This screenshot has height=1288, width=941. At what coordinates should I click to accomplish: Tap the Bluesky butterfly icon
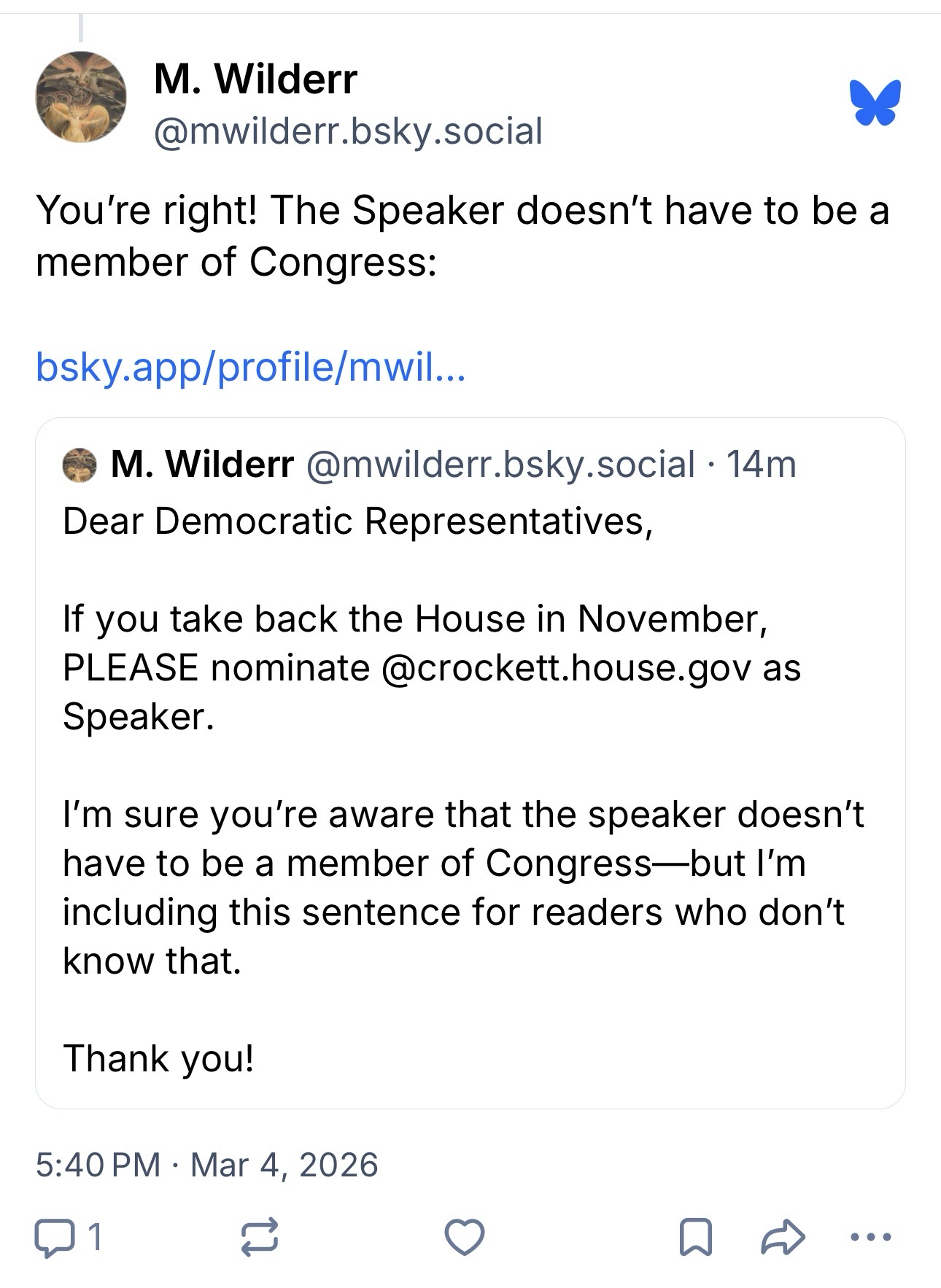875,103
